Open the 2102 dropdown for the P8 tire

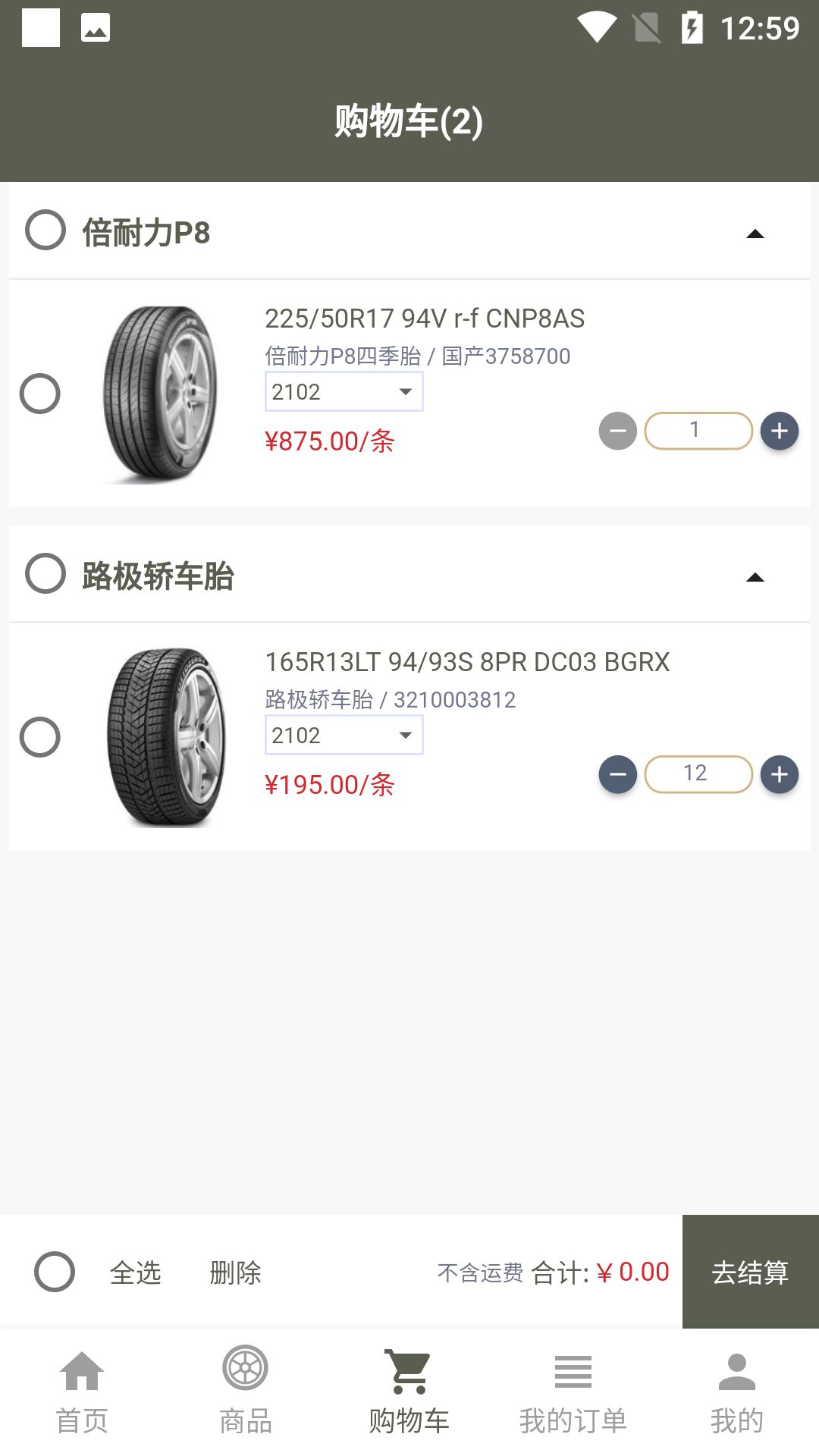click(343, 391)
